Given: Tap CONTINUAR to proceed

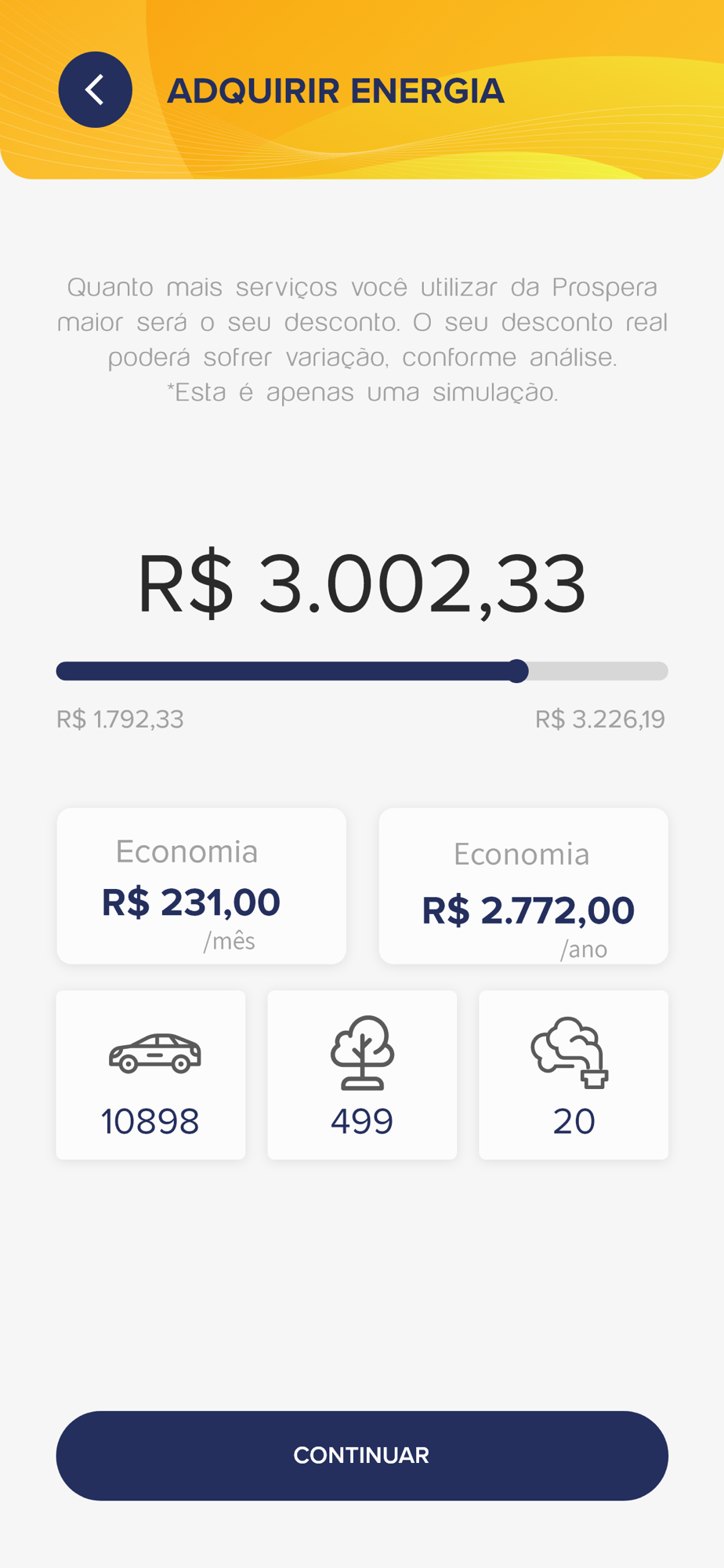Looking at the screenshot, I should 362,1456.
